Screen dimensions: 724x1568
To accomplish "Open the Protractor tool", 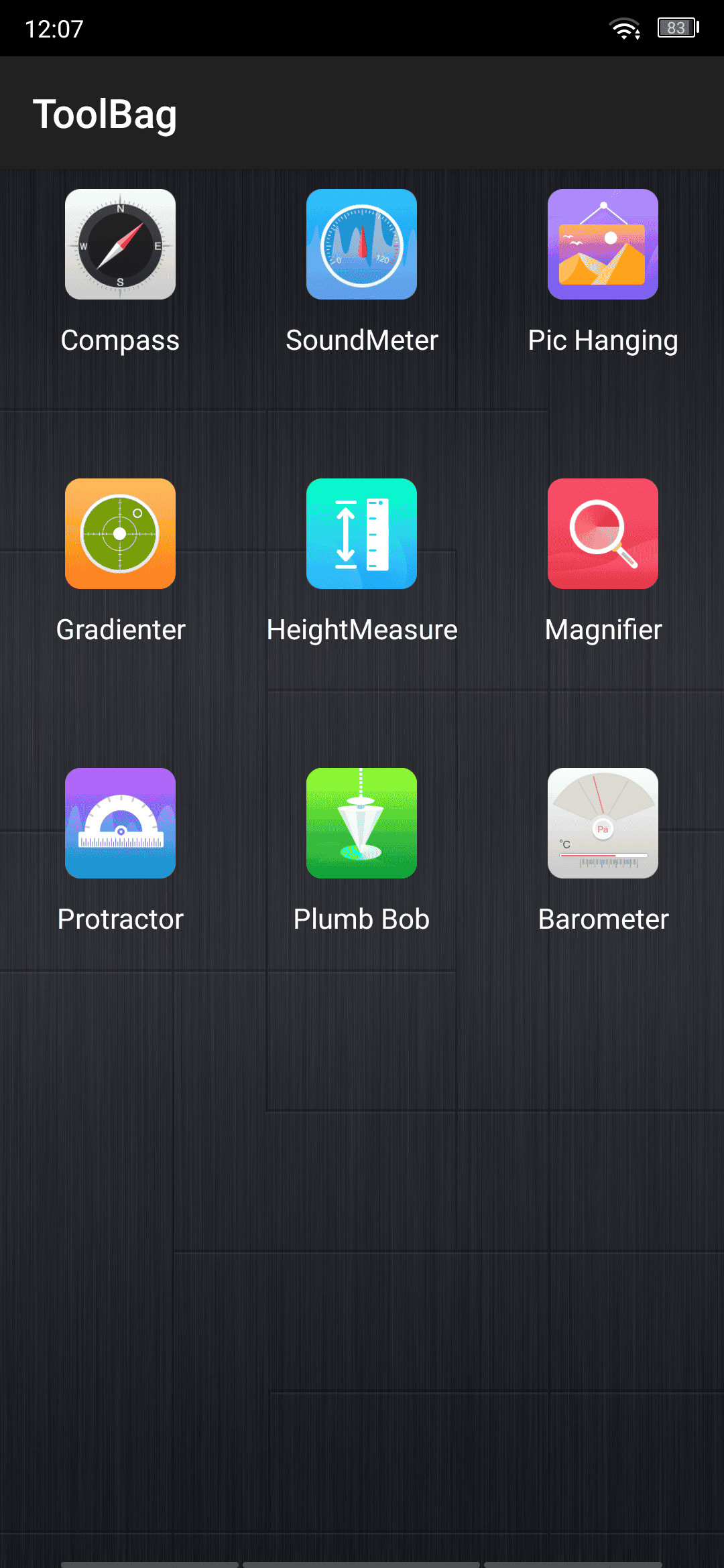I will coord(120,823).
